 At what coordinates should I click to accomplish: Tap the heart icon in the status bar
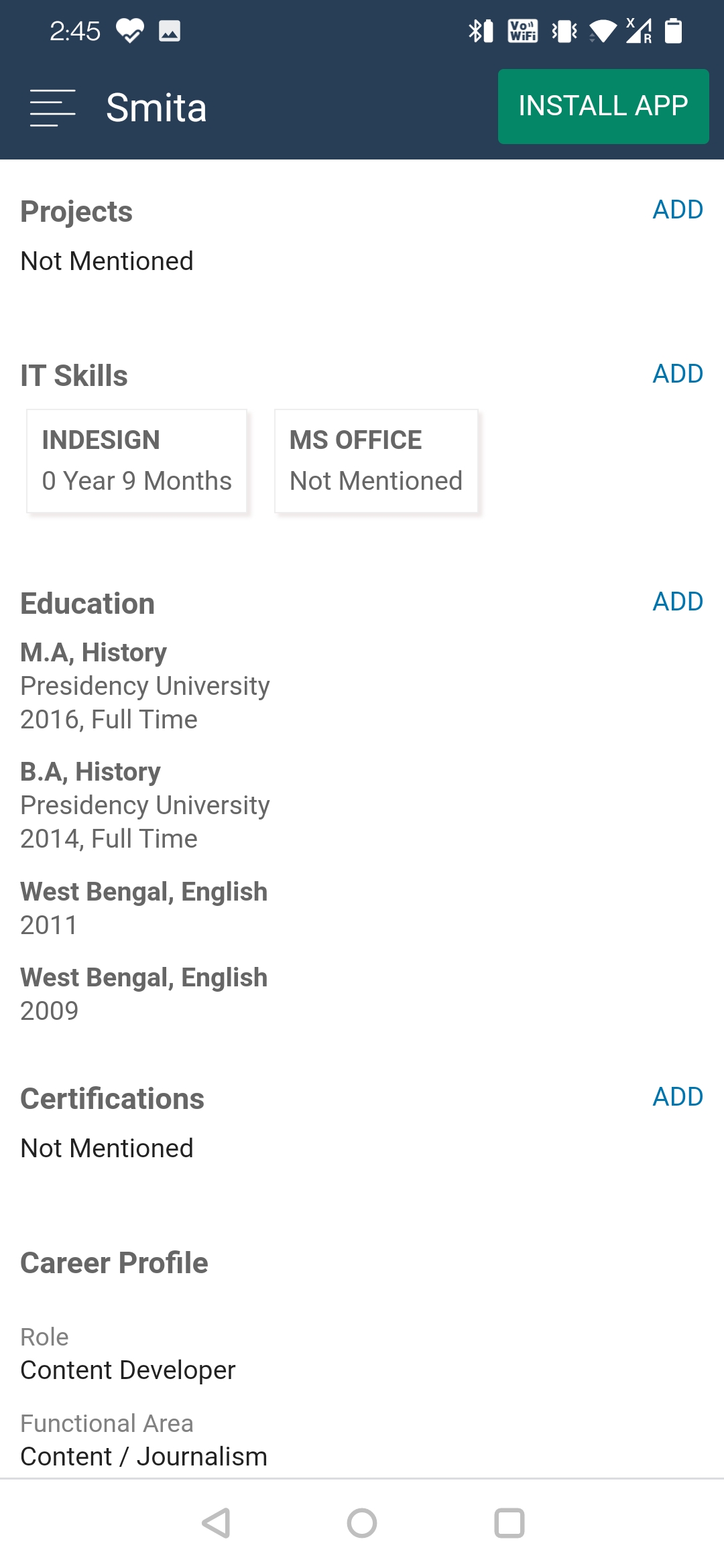(x=129, y=30)
